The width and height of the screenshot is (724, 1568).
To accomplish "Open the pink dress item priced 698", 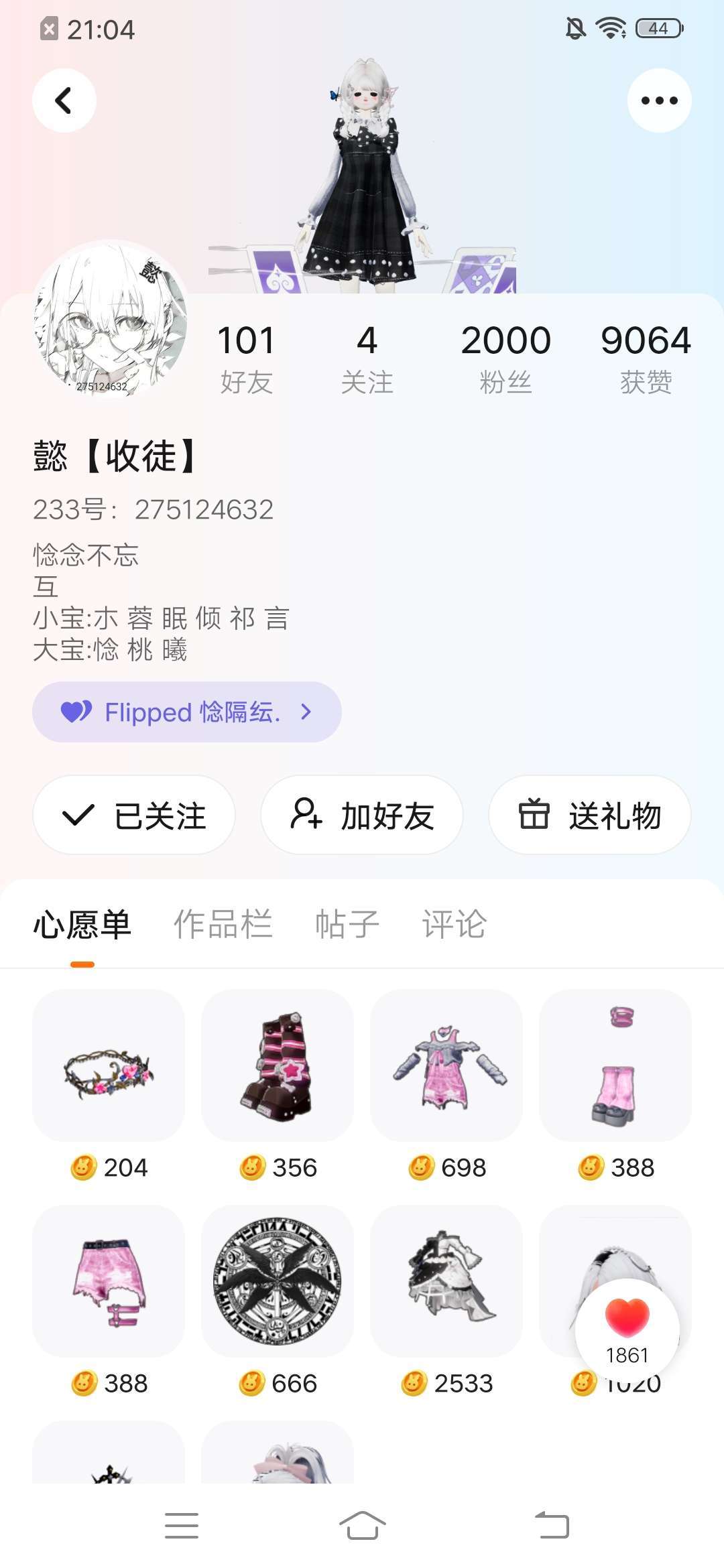I will pos(446,1065).
